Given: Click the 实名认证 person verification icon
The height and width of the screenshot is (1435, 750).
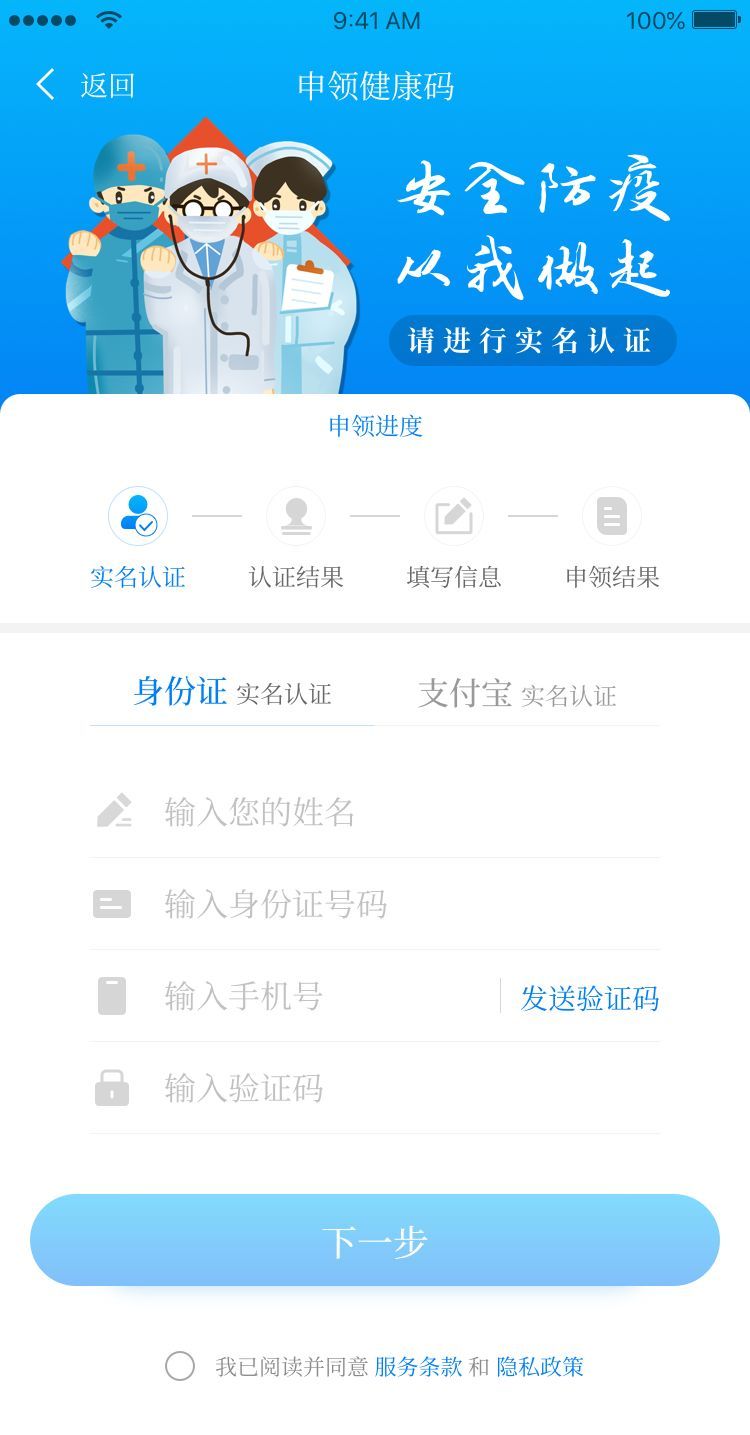Looking at the screenshot, I should 138,515.
